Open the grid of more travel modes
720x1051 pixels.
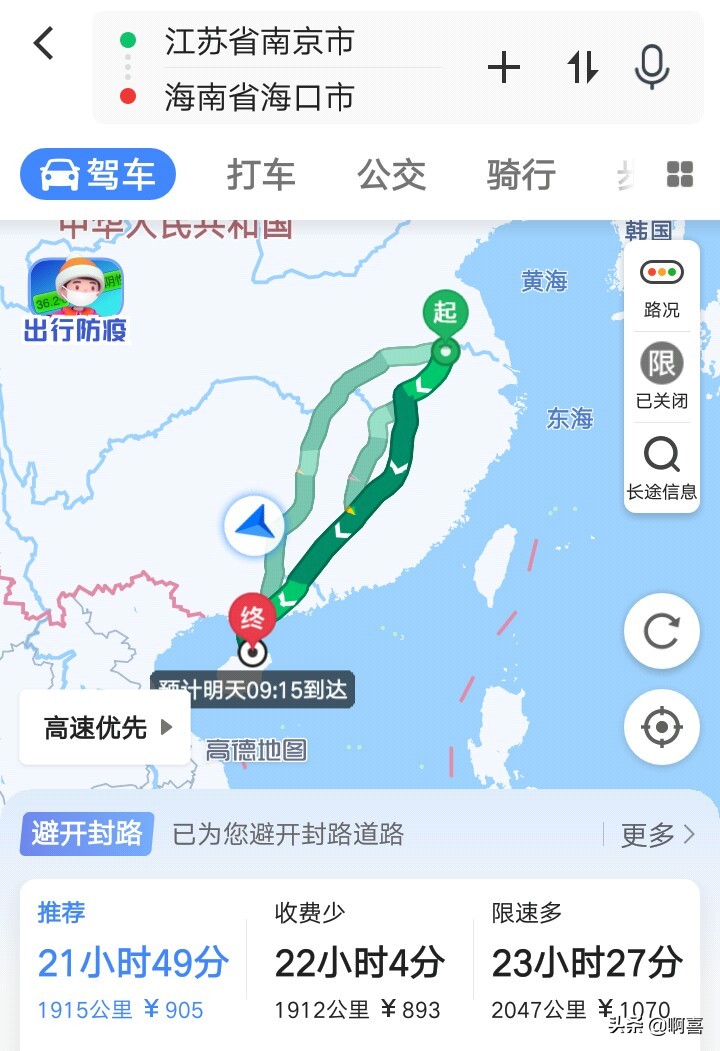coord(680,175)
